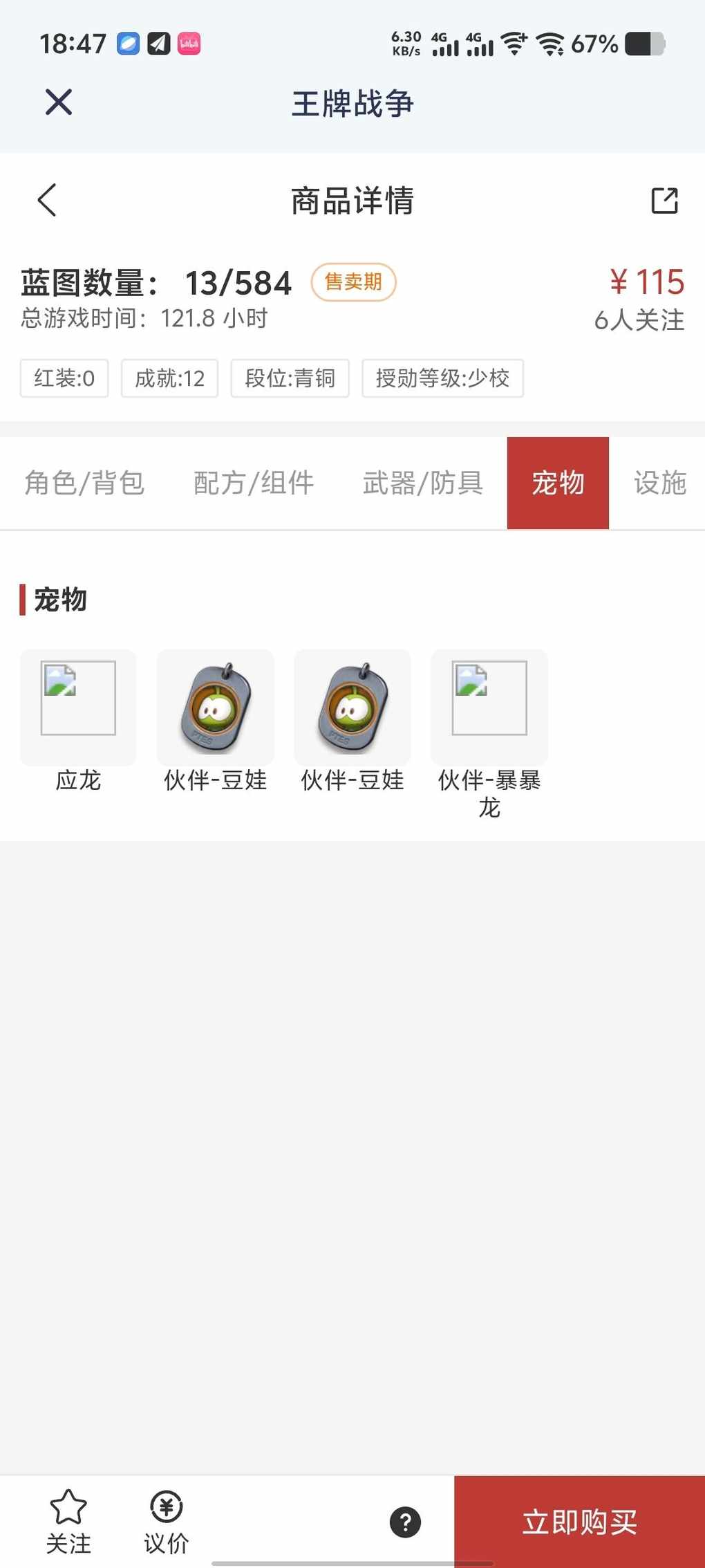This screenshot has width=705, height=1568.
Task: View the 伙伴-暴暴龙 pet
Action: (x=489, y=708)
